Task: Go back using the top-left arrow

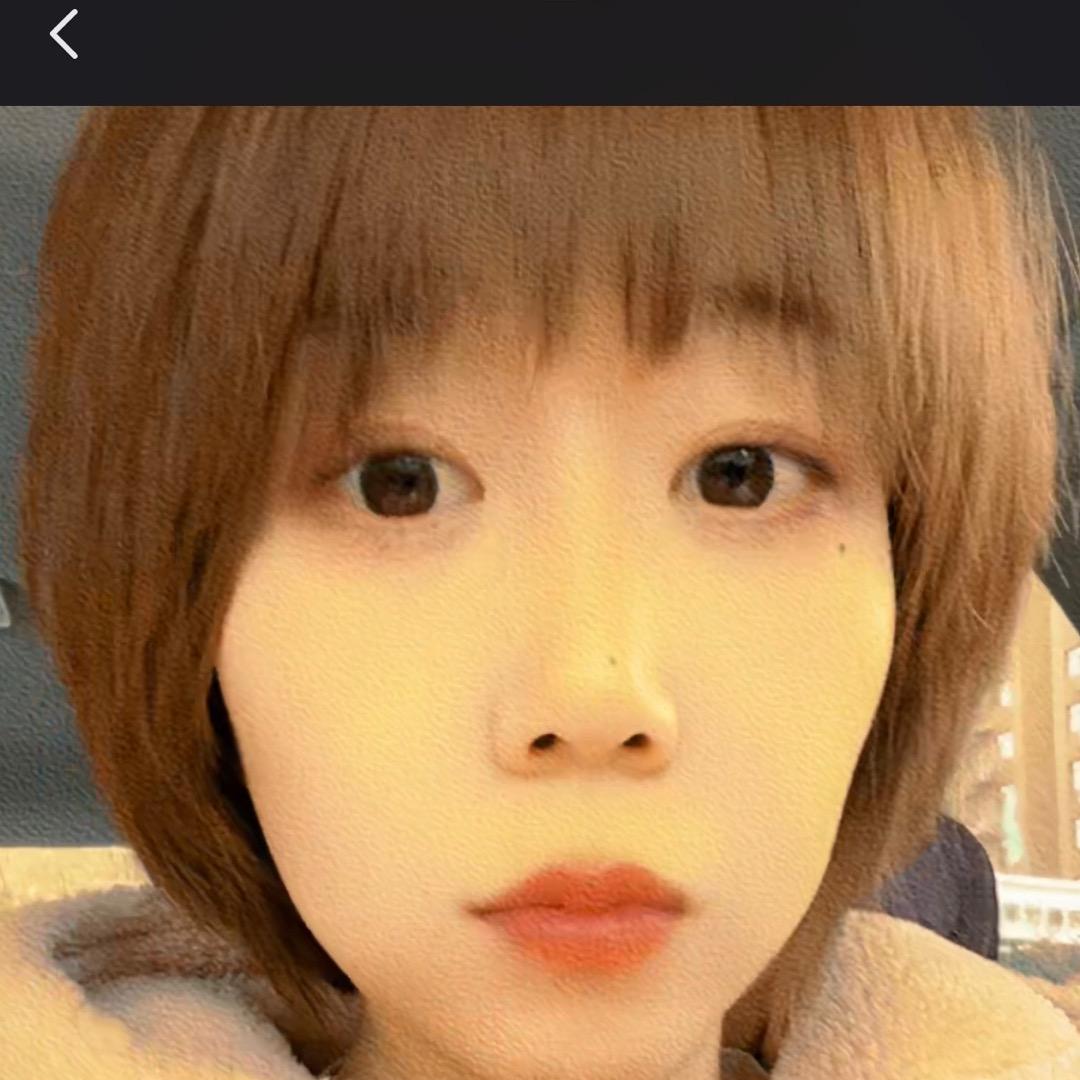Action: tap(64, 35)
